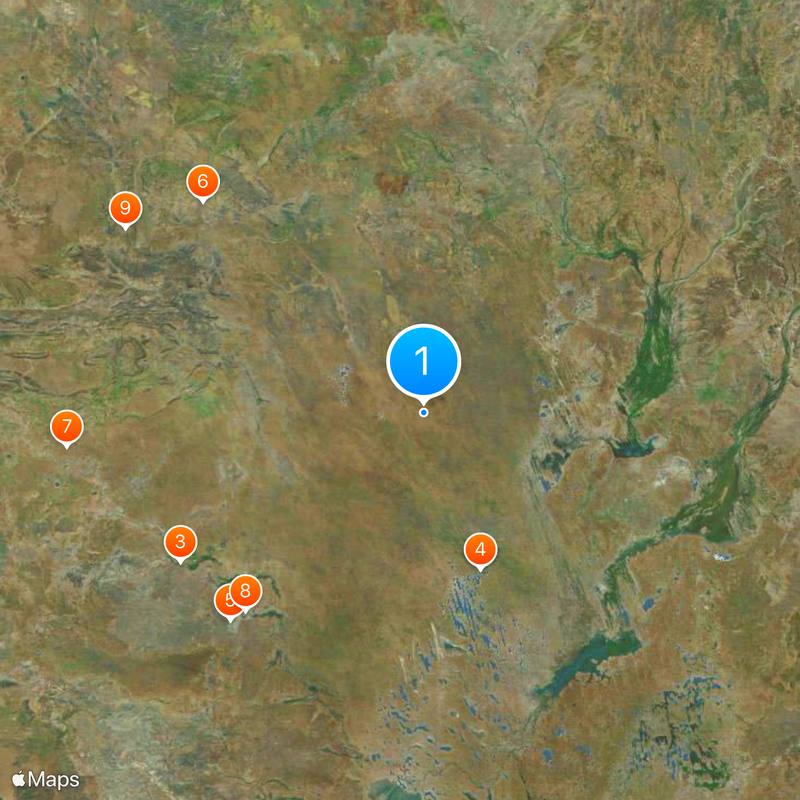
Task: Open the orange pin numbered 8
Action: (x=246, y=590)
